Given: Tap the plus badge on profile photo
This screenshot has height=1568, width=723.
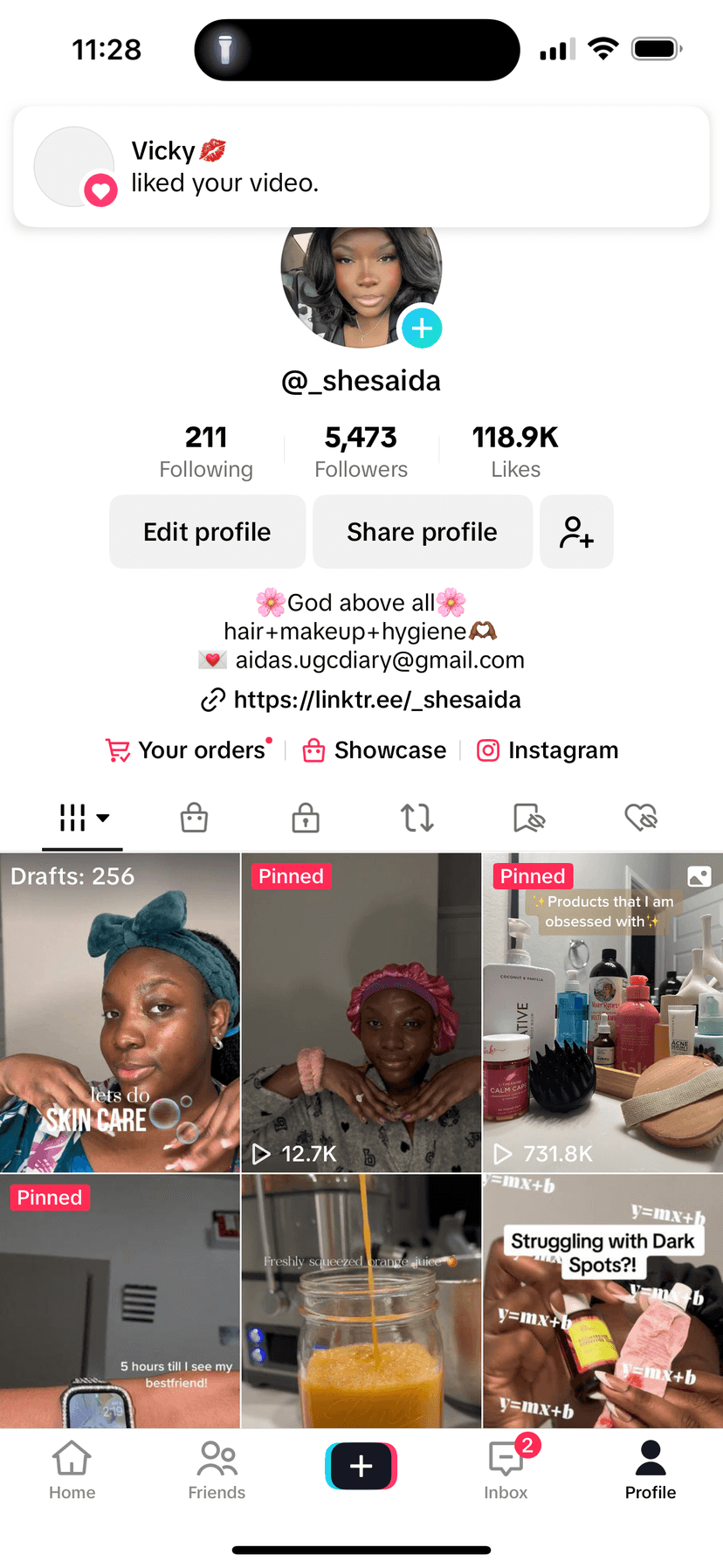Looking at the screenshot, I should (422, 328).
